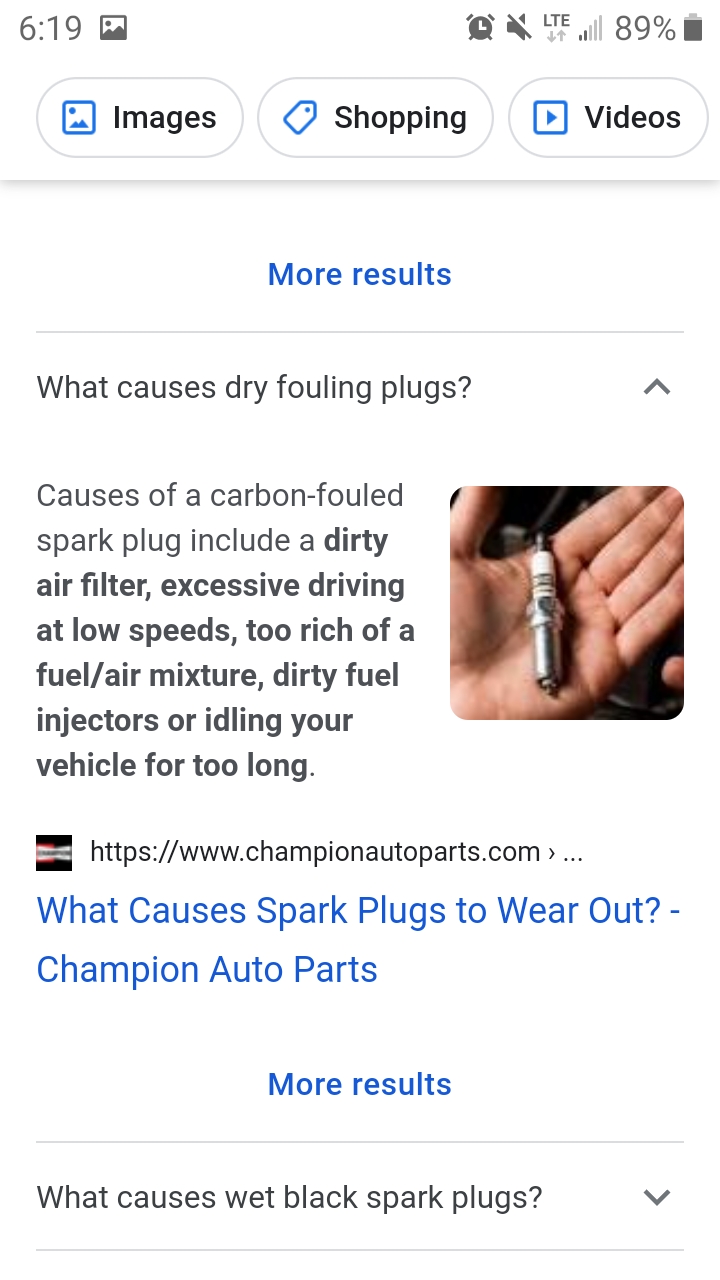Switch to the Shopping filter chip
The image size is (720, 1280).
point(375,118)
